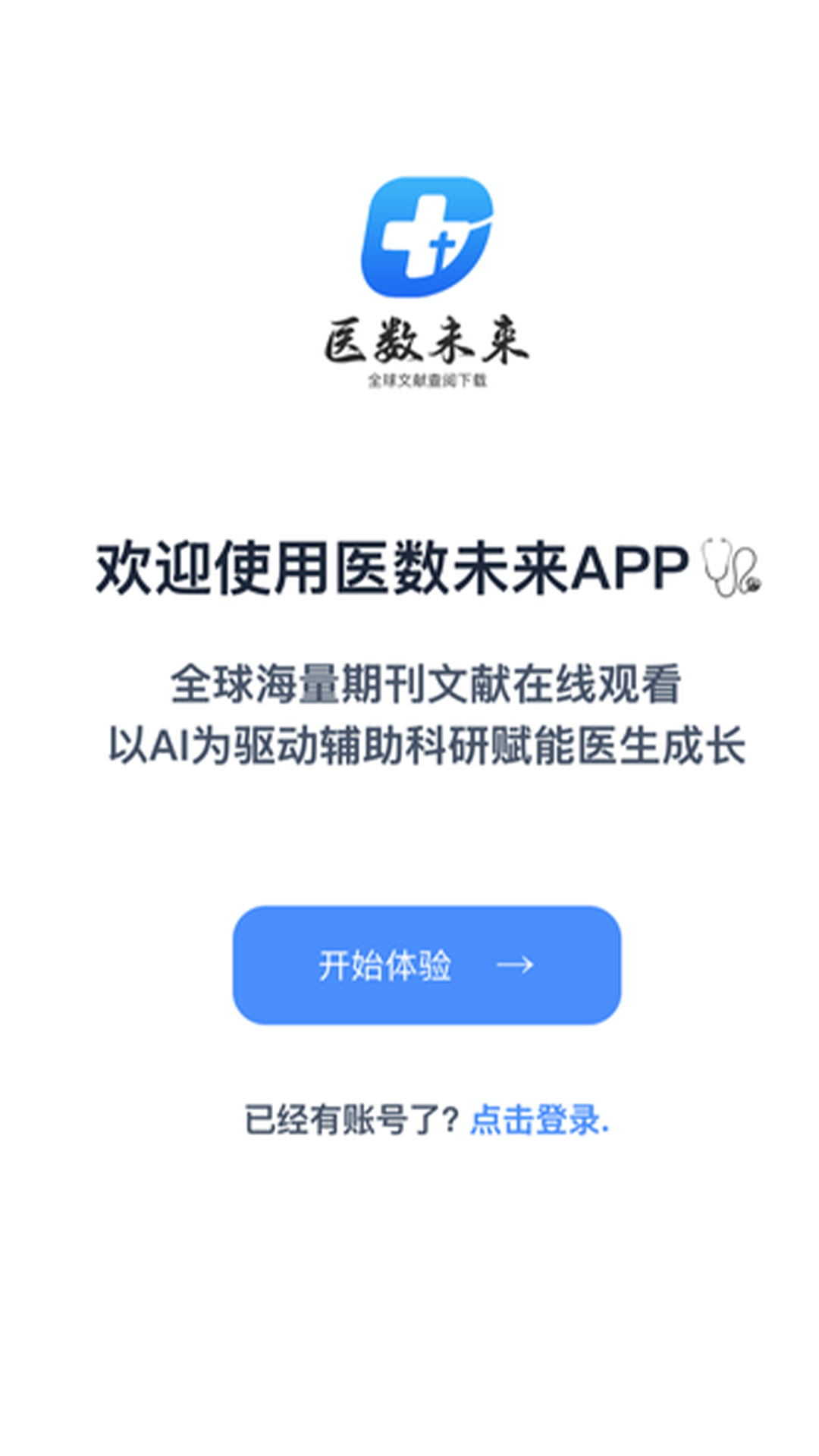Tap the calligraphy 医数未来 brand wordmark

[x=429, y=343]
